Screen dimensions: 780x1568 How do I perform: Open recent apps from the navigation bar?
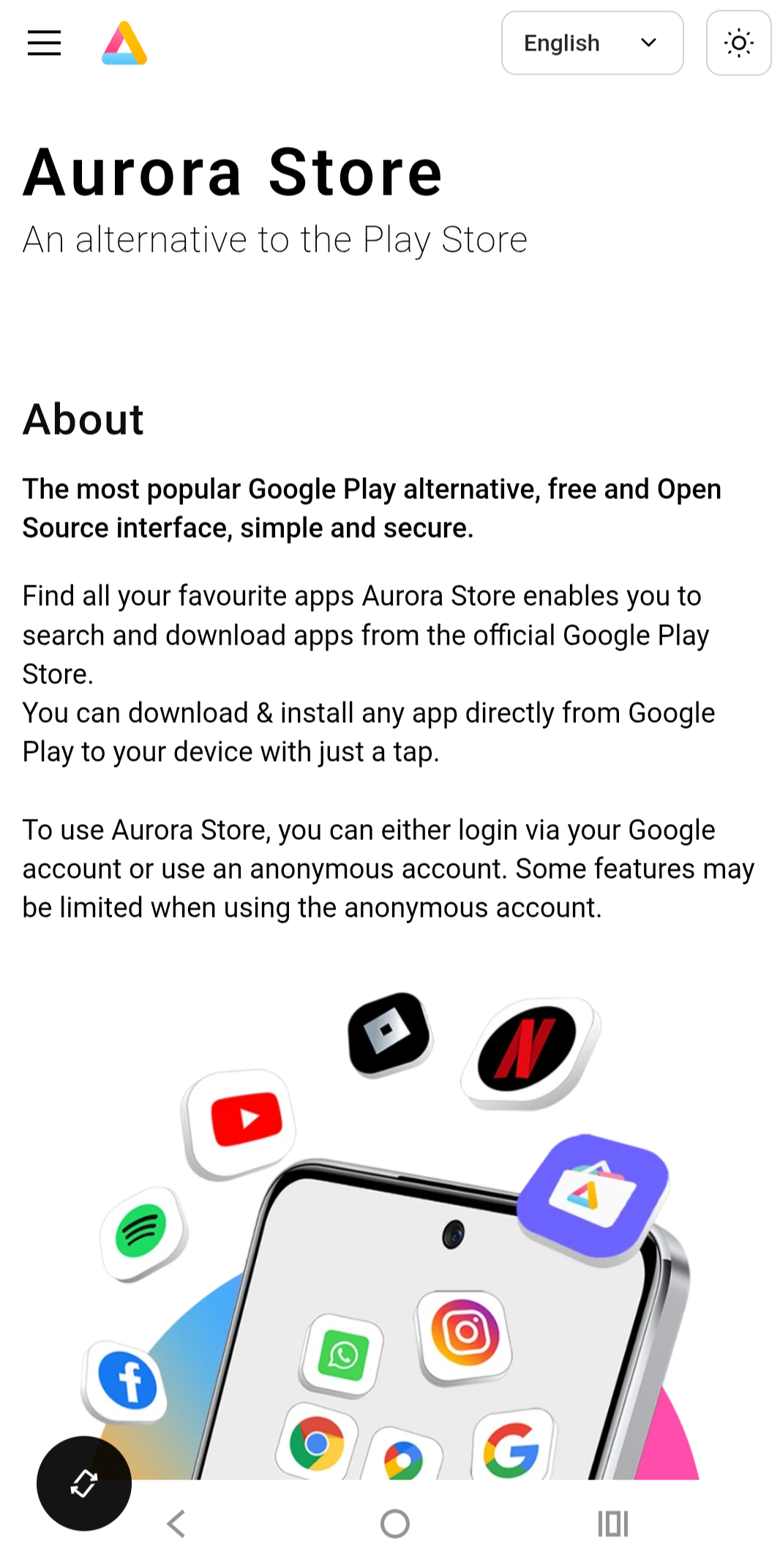[612, 1524]
